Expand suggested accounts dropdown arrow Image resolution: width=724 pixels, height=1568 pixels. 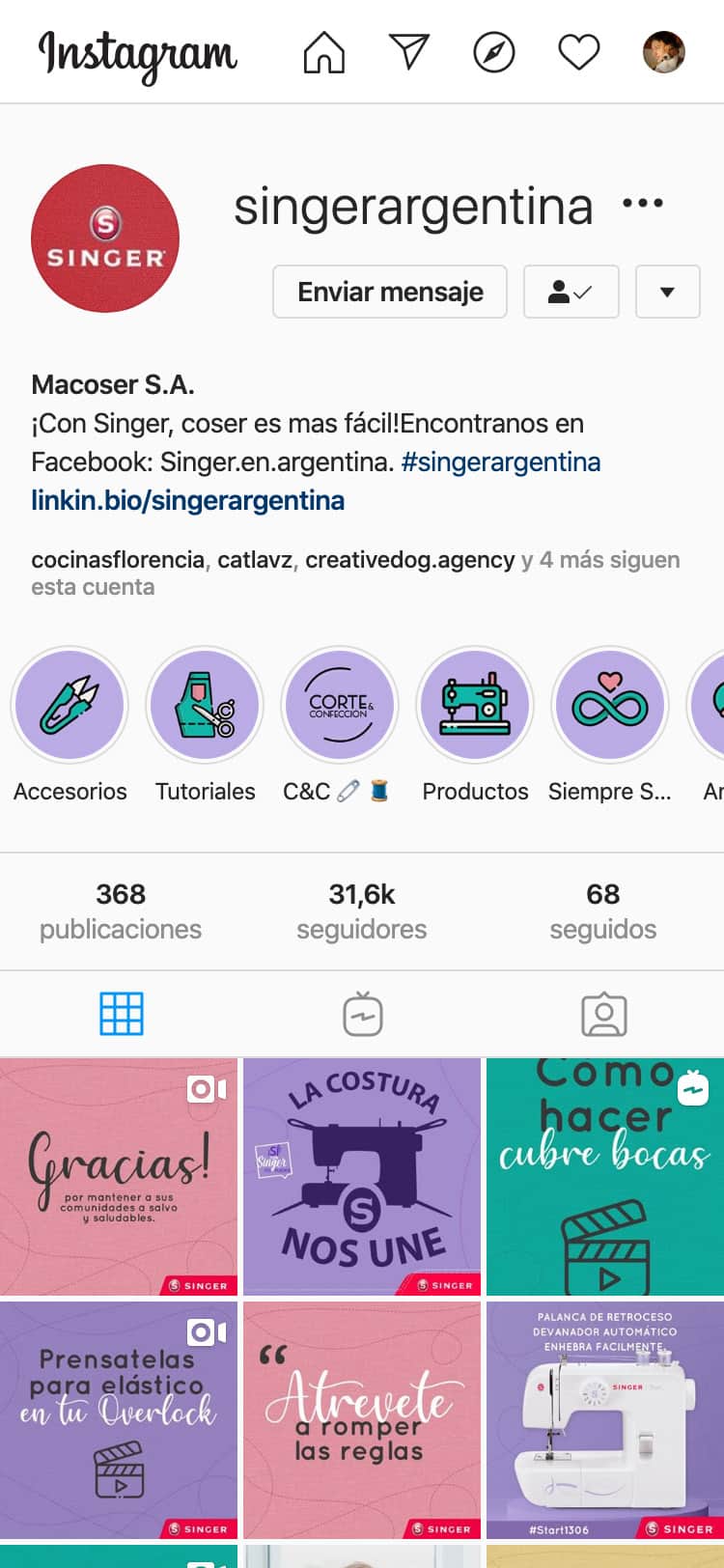pyautogui.click(x=667, y=292)
